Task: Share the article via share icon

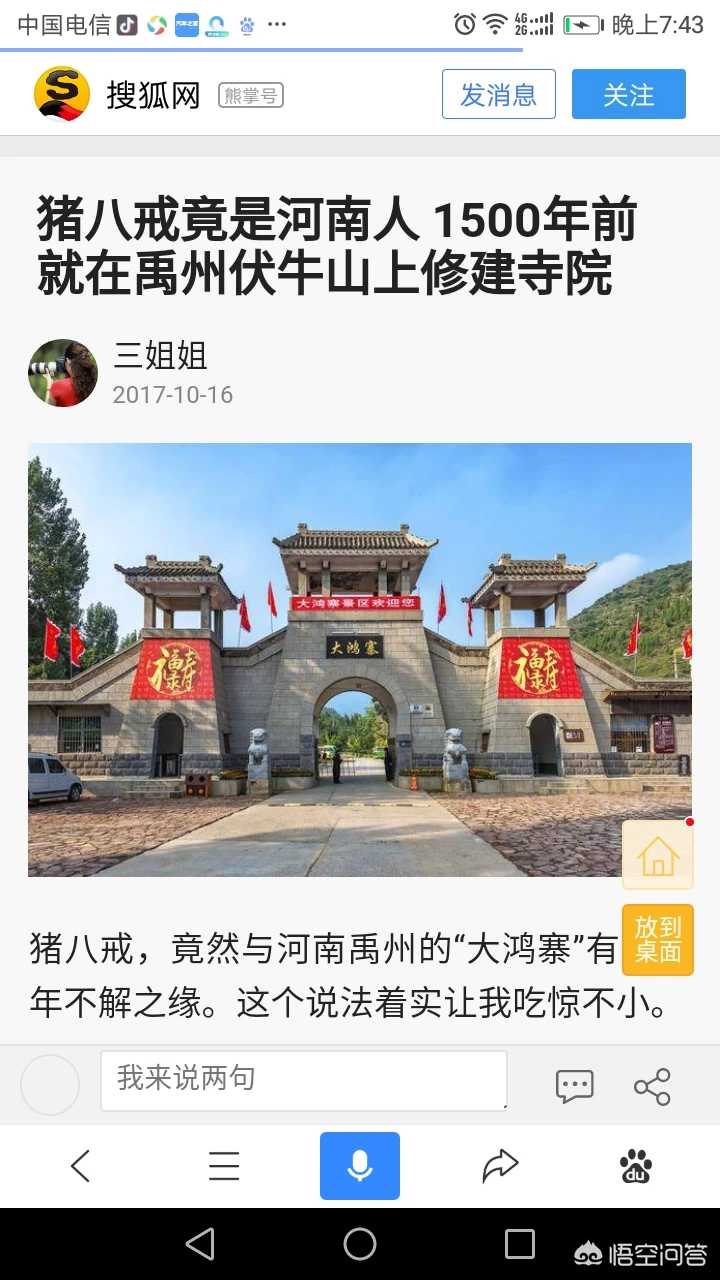Action: tap(652, 1086)
